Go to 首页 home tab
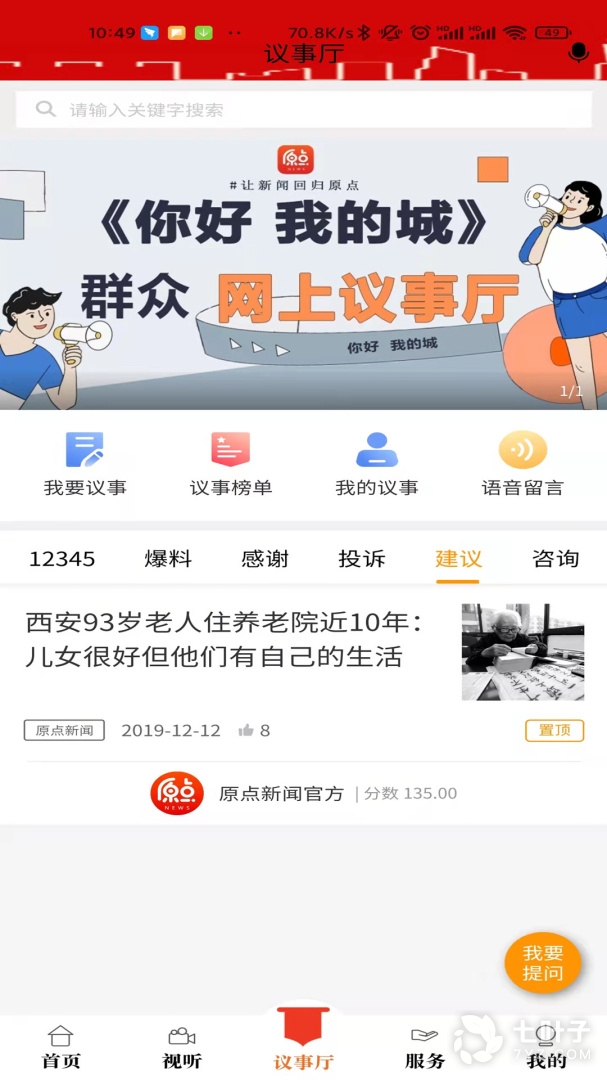Image resolution: width=607 pixels, height=1080 pixels. point(61,1048)
